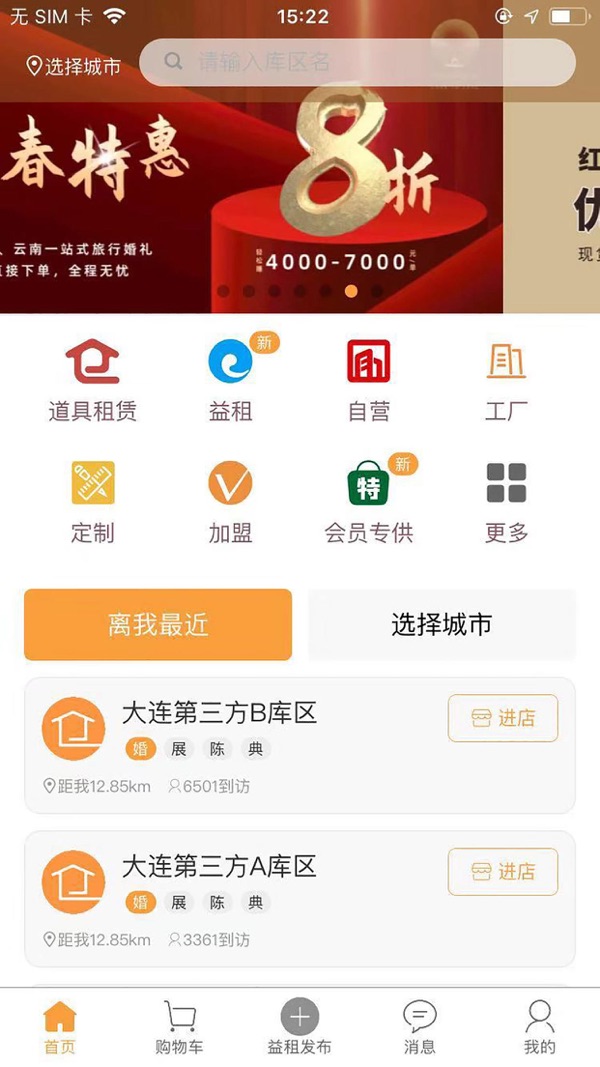Open the 加盟 page

pyautogui.click(x=230, y=501)
